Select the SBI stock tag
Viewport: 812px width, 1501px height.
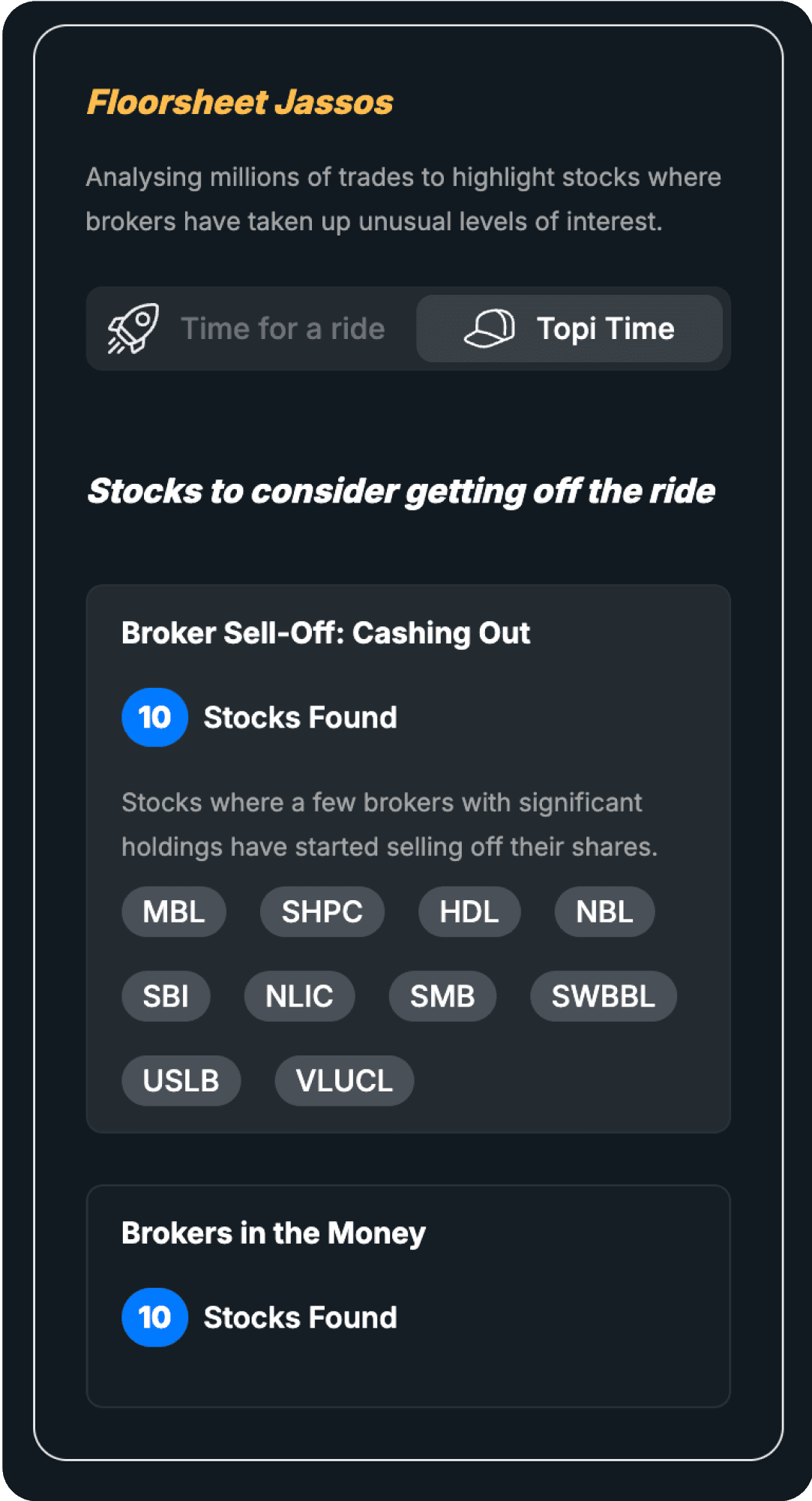pyautogui.click(x=166, y=996)
